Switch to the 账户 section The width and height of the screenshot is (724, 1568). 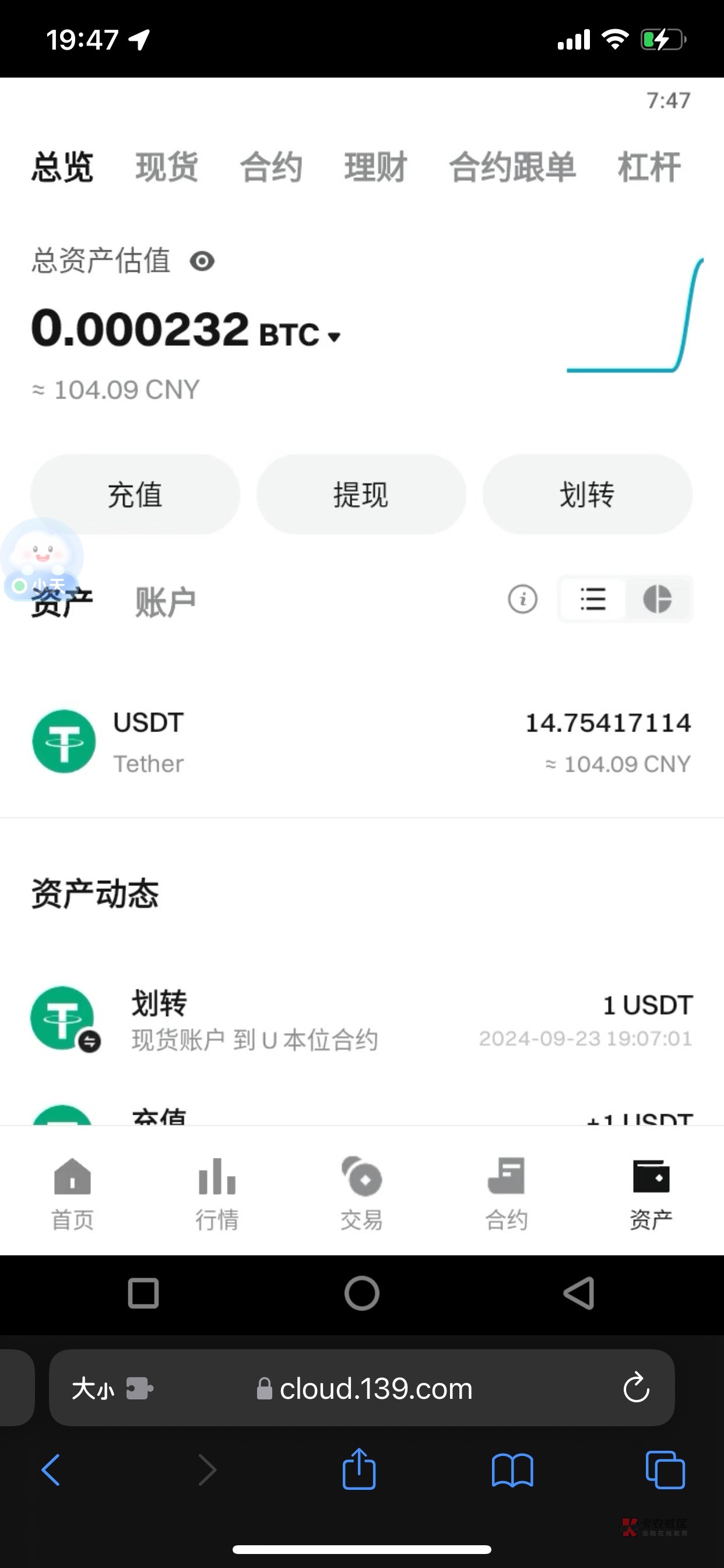[x=166, y=602]
